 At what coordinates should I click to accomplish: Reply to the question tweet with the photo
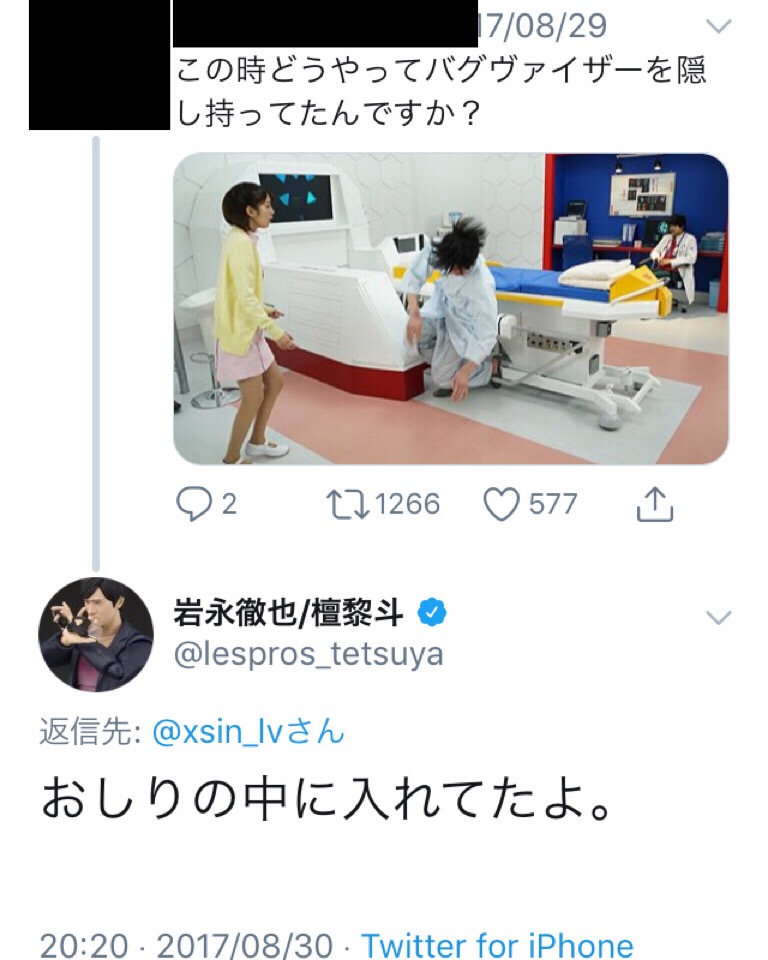[x=192, y=504]
